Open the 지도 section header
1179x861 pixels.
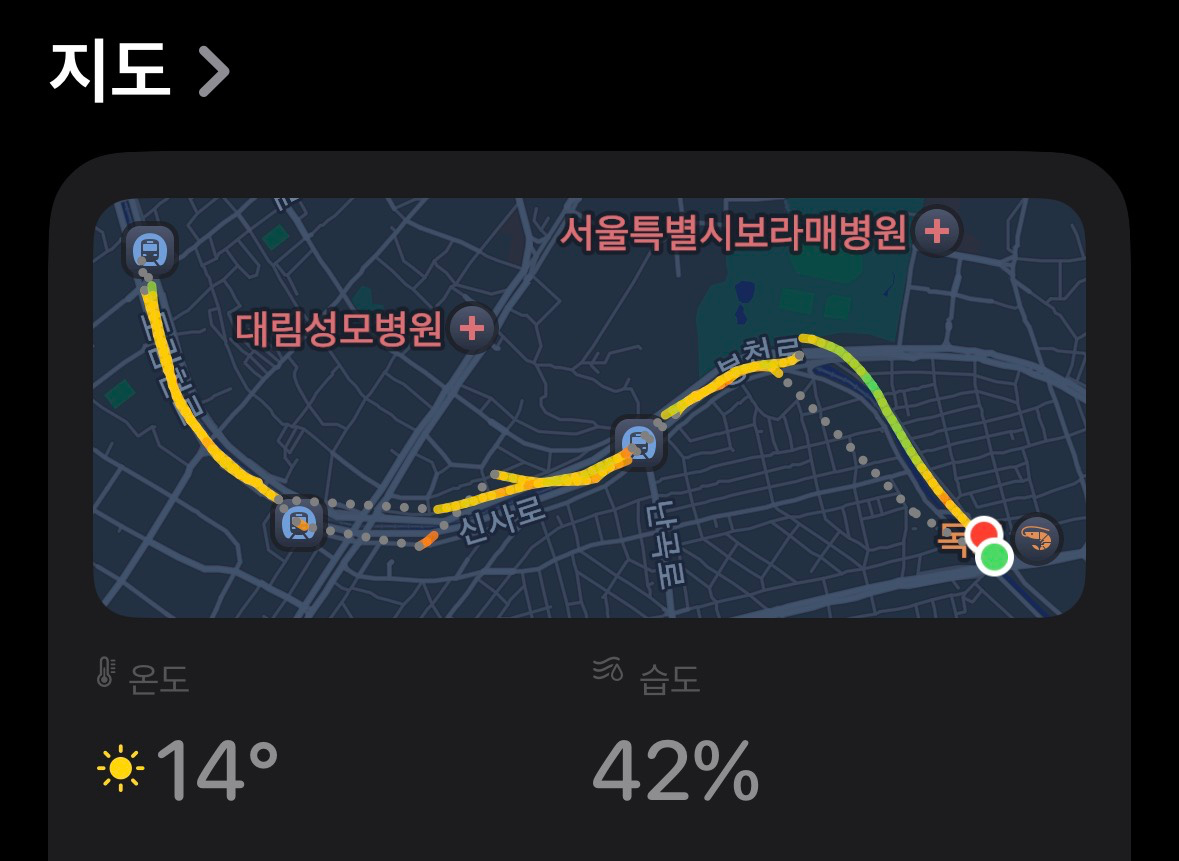click(x=138, y=70)
